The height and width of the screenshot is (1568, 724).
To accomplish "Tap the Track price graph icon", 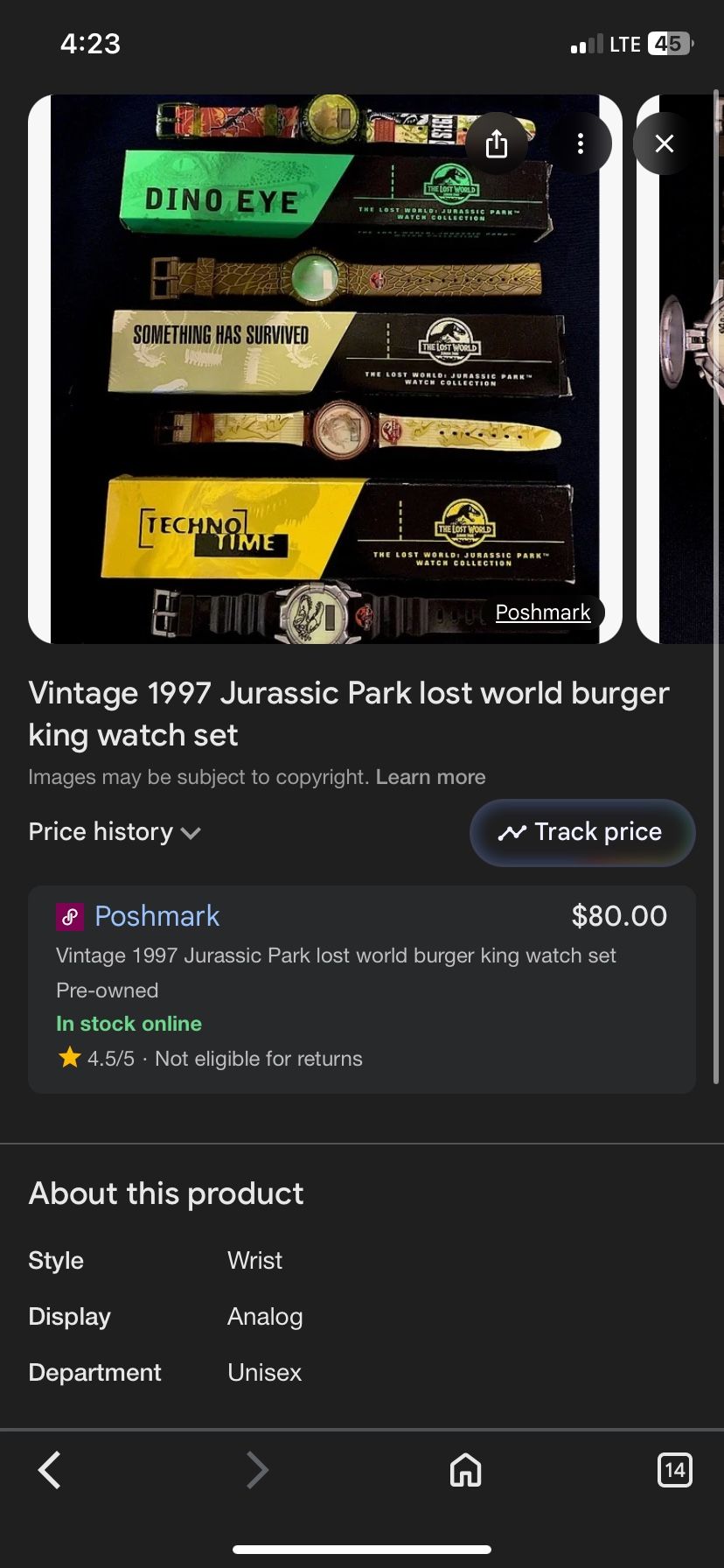I will (516, 832).
